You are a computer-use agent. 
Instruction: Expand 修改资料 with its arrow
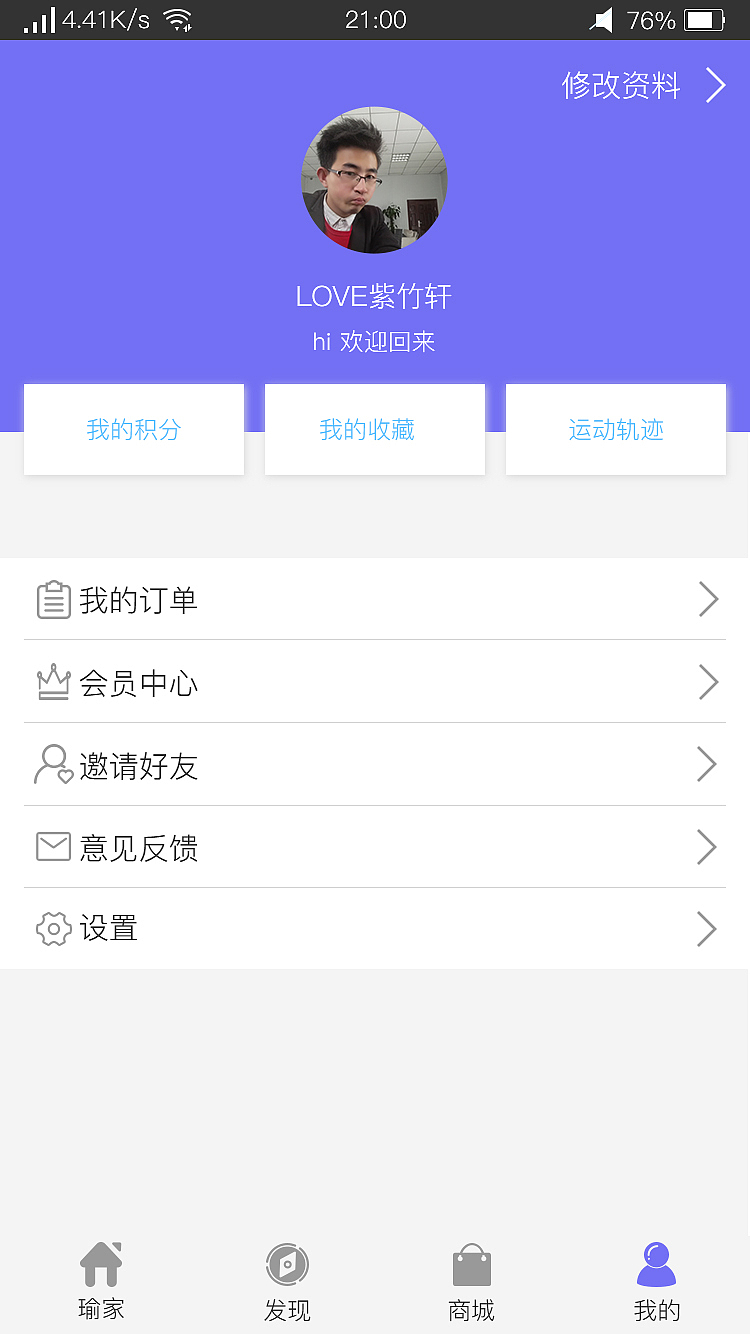click(x=714, y=86)
